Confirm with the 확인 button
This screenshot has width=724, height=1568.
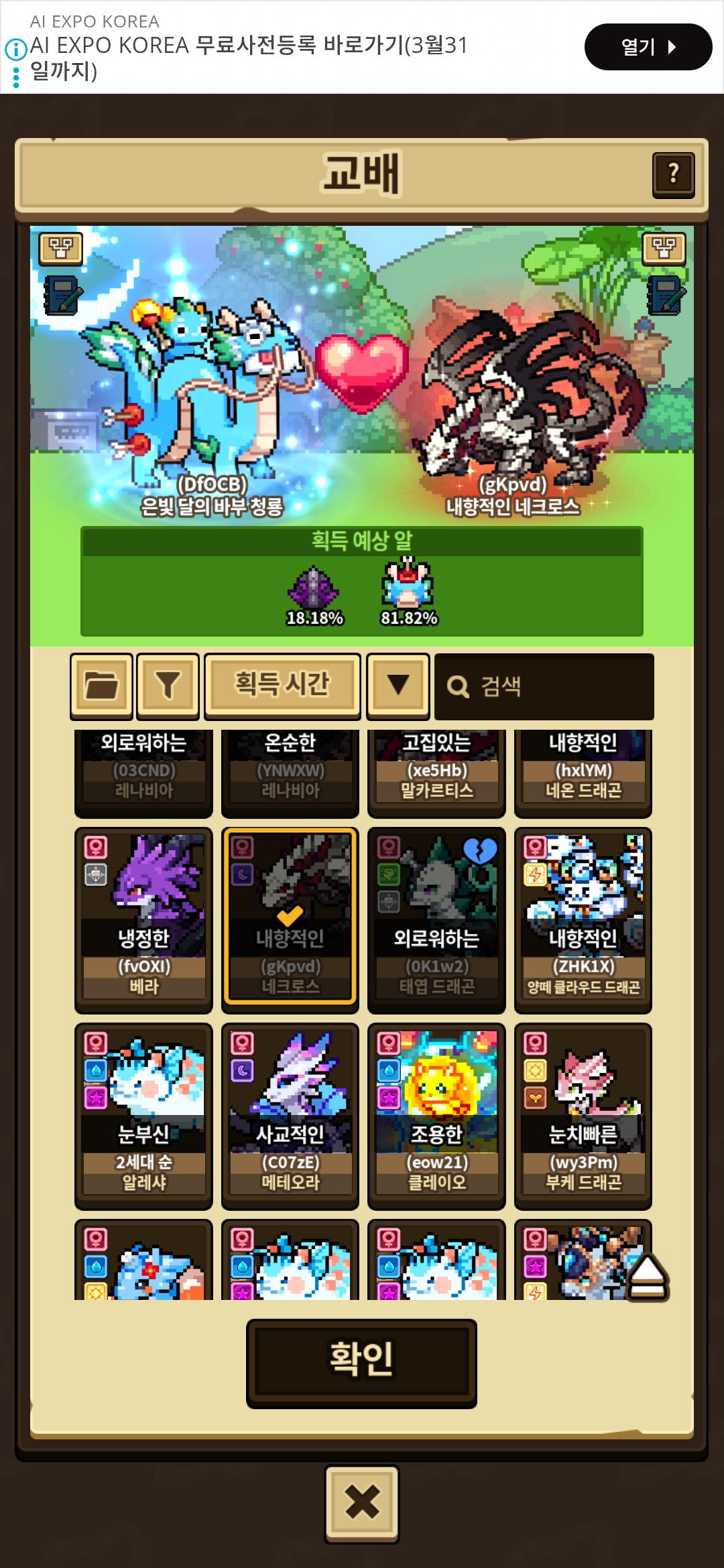point(361,1363)
